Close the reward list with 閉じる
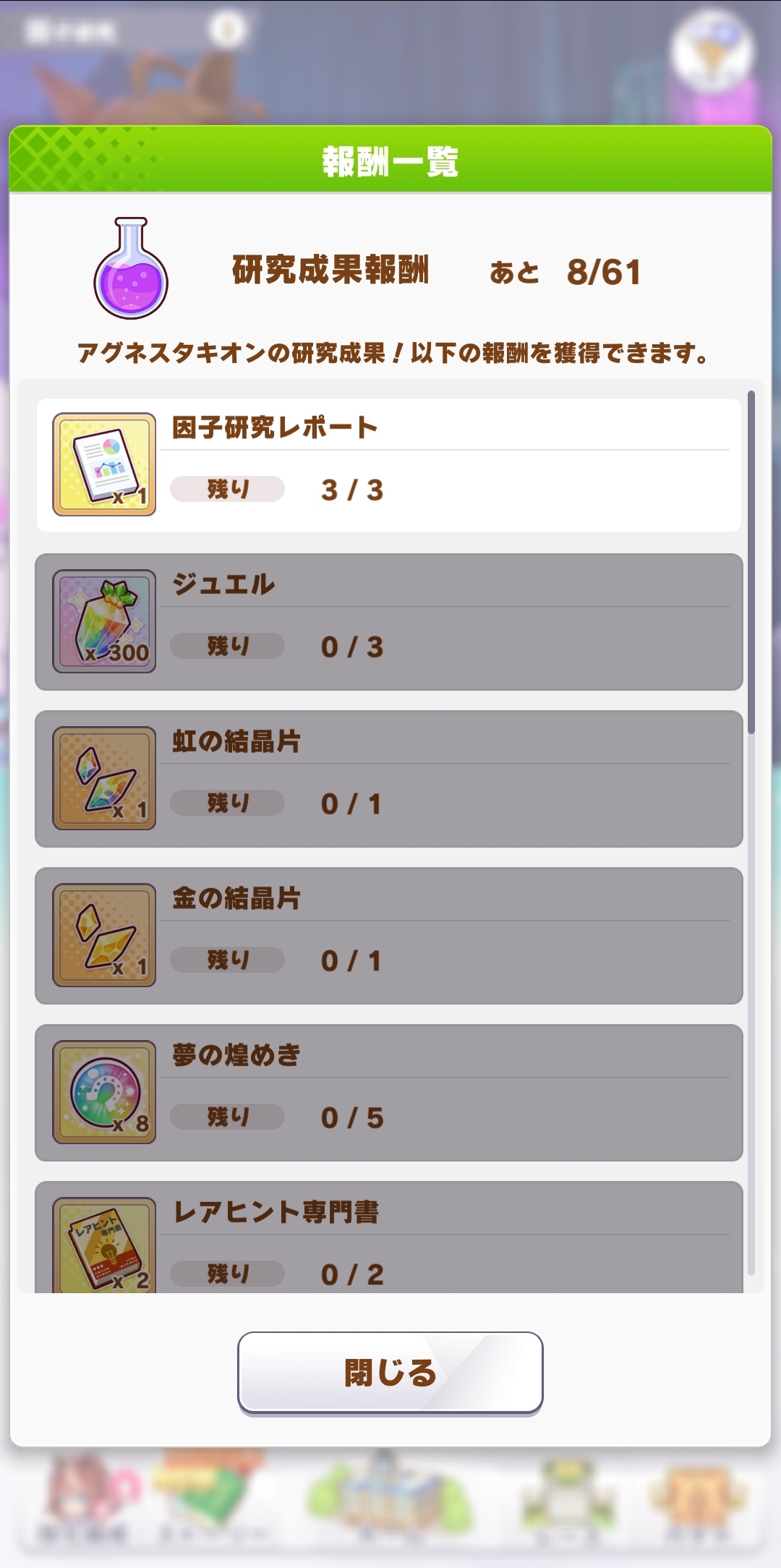The image size is (781, 1568). (390, 1372)
